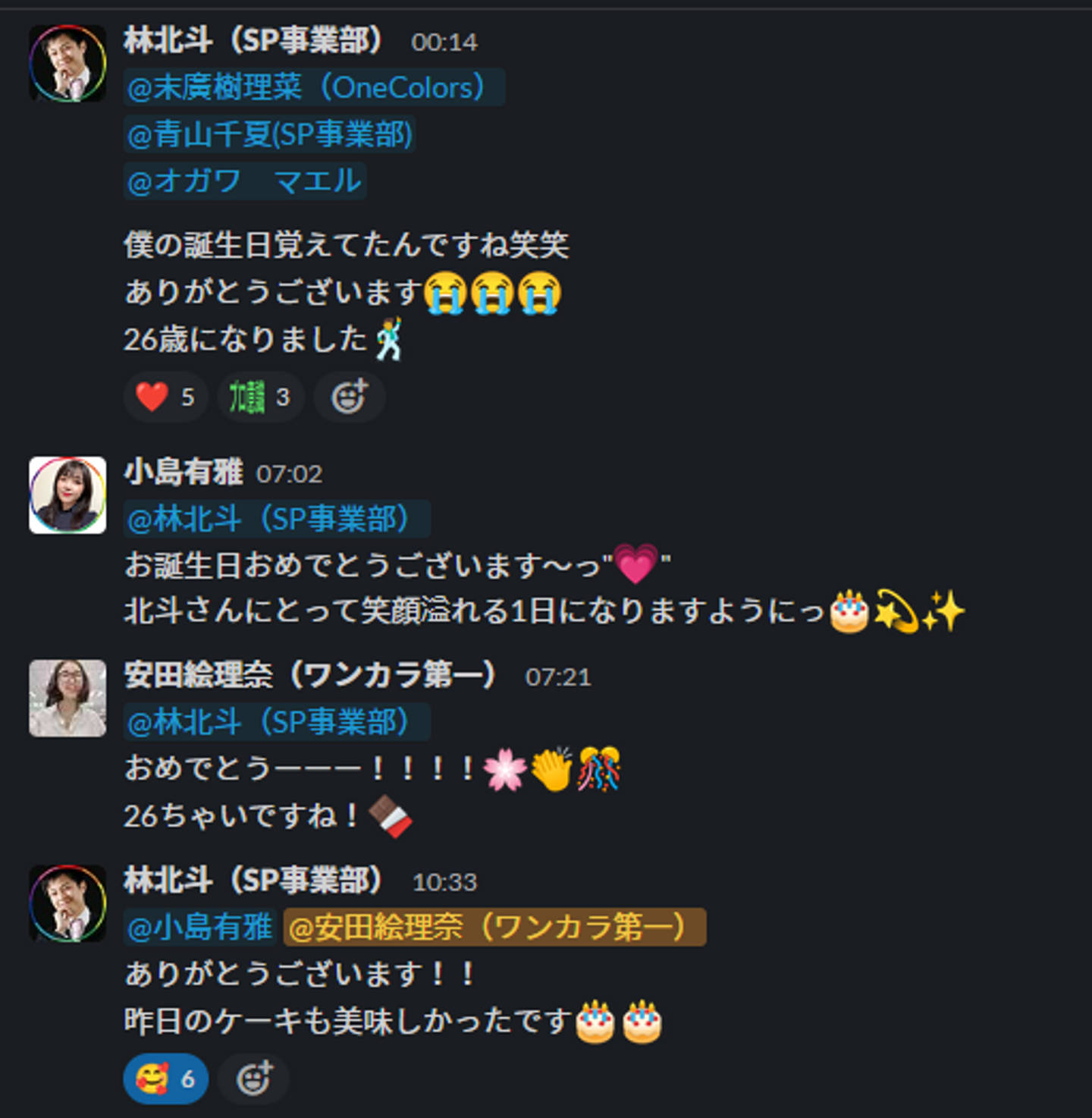Open sender name 安田絵理奈（ワンカラ第一）

point(309,675)
